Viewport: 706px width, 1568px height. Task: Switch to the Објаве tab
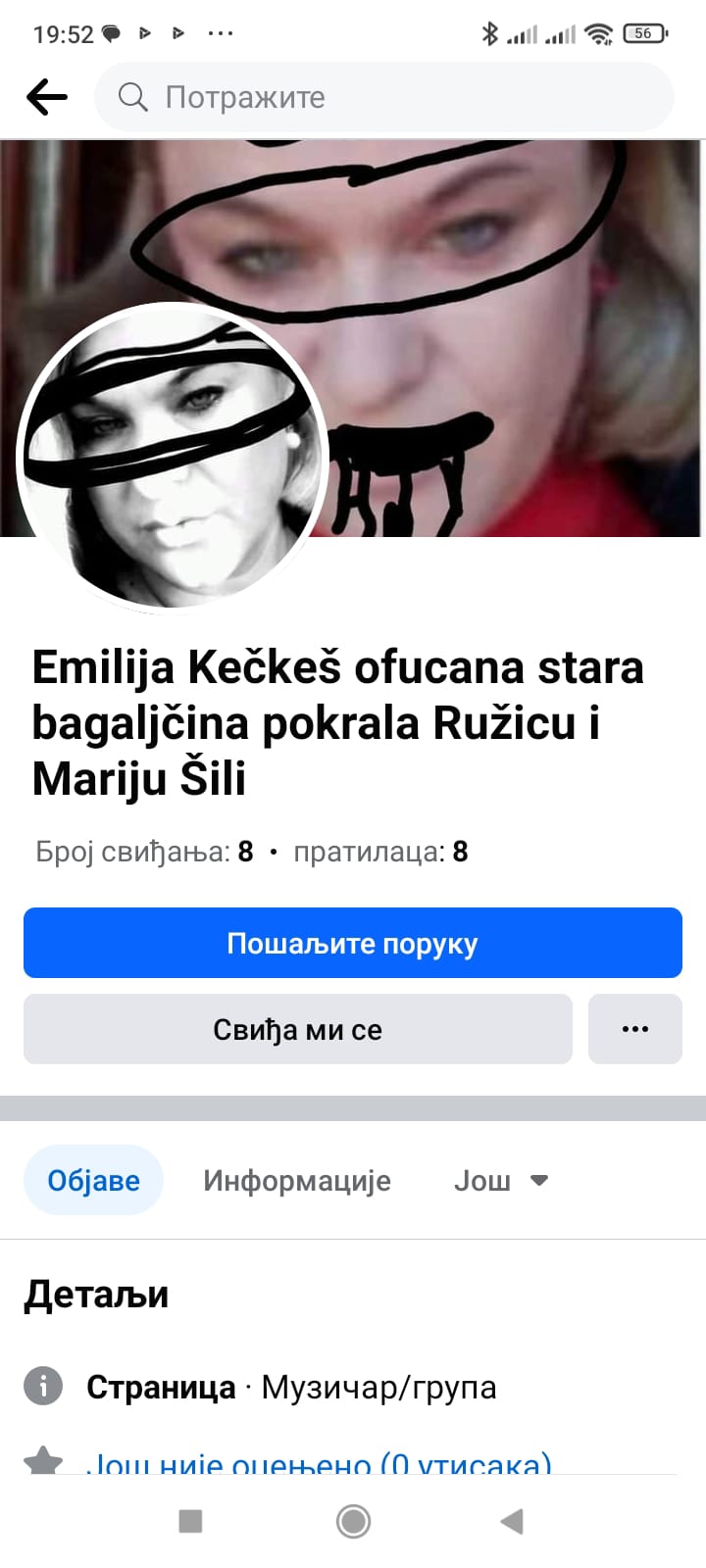[x=94, y=1180]
